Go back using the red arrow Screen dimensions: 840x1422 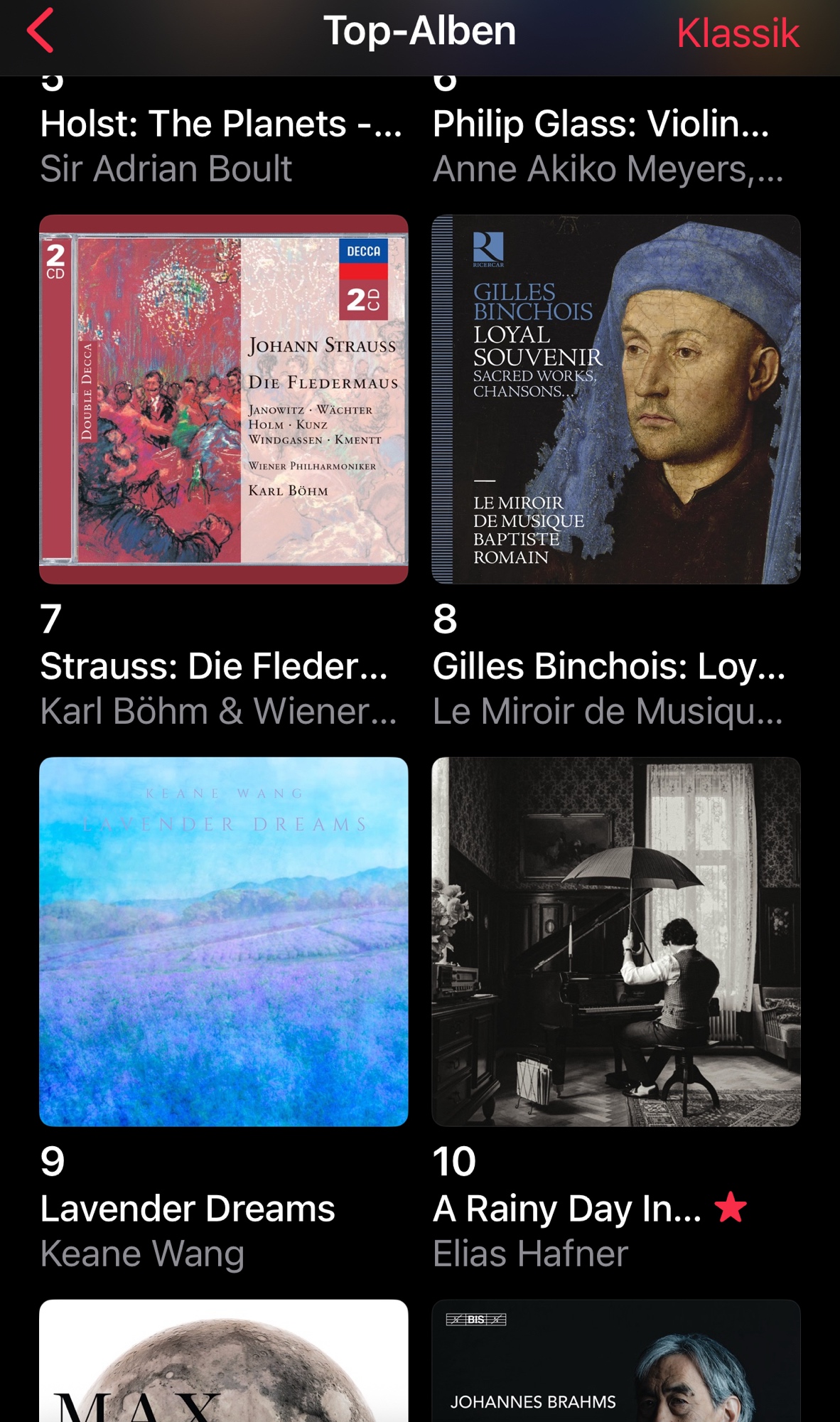tap(41, 31)
